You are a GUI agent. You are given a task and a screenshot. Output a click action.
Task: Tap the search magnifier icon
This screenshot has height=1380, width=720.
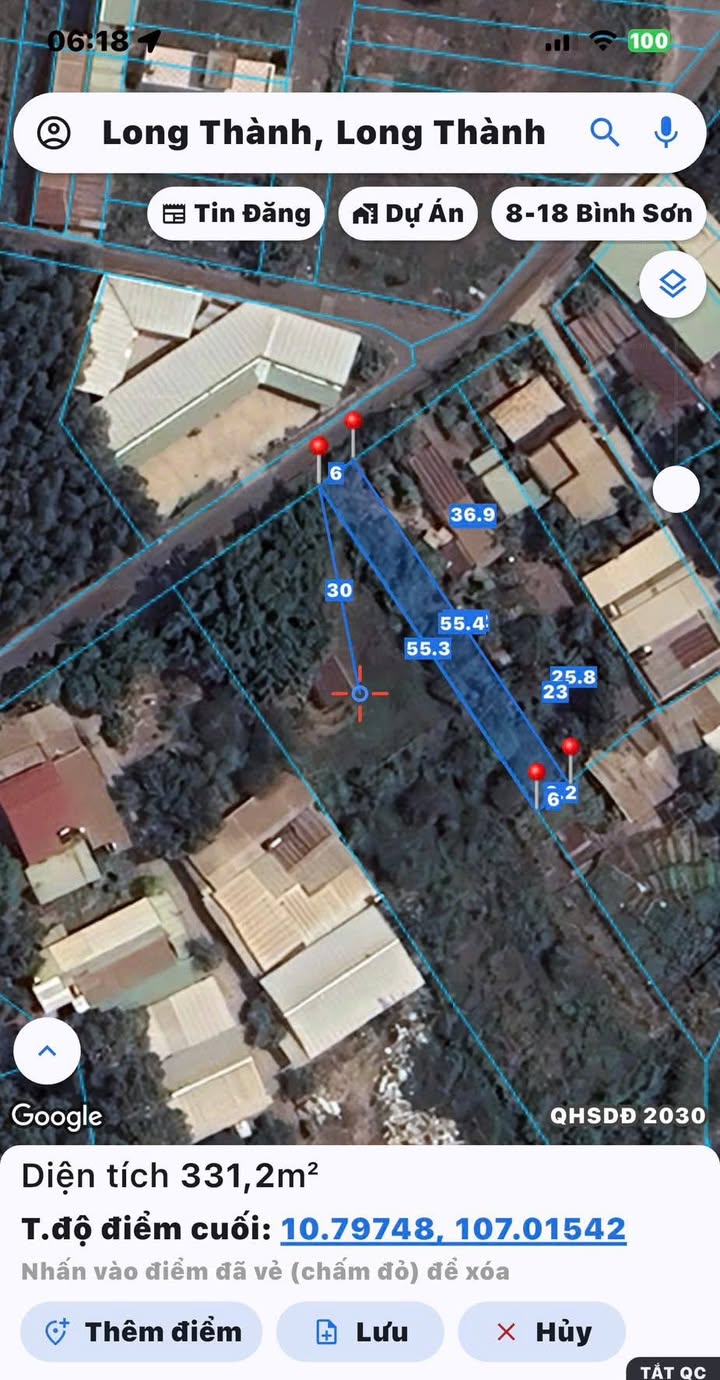point(604,132)
